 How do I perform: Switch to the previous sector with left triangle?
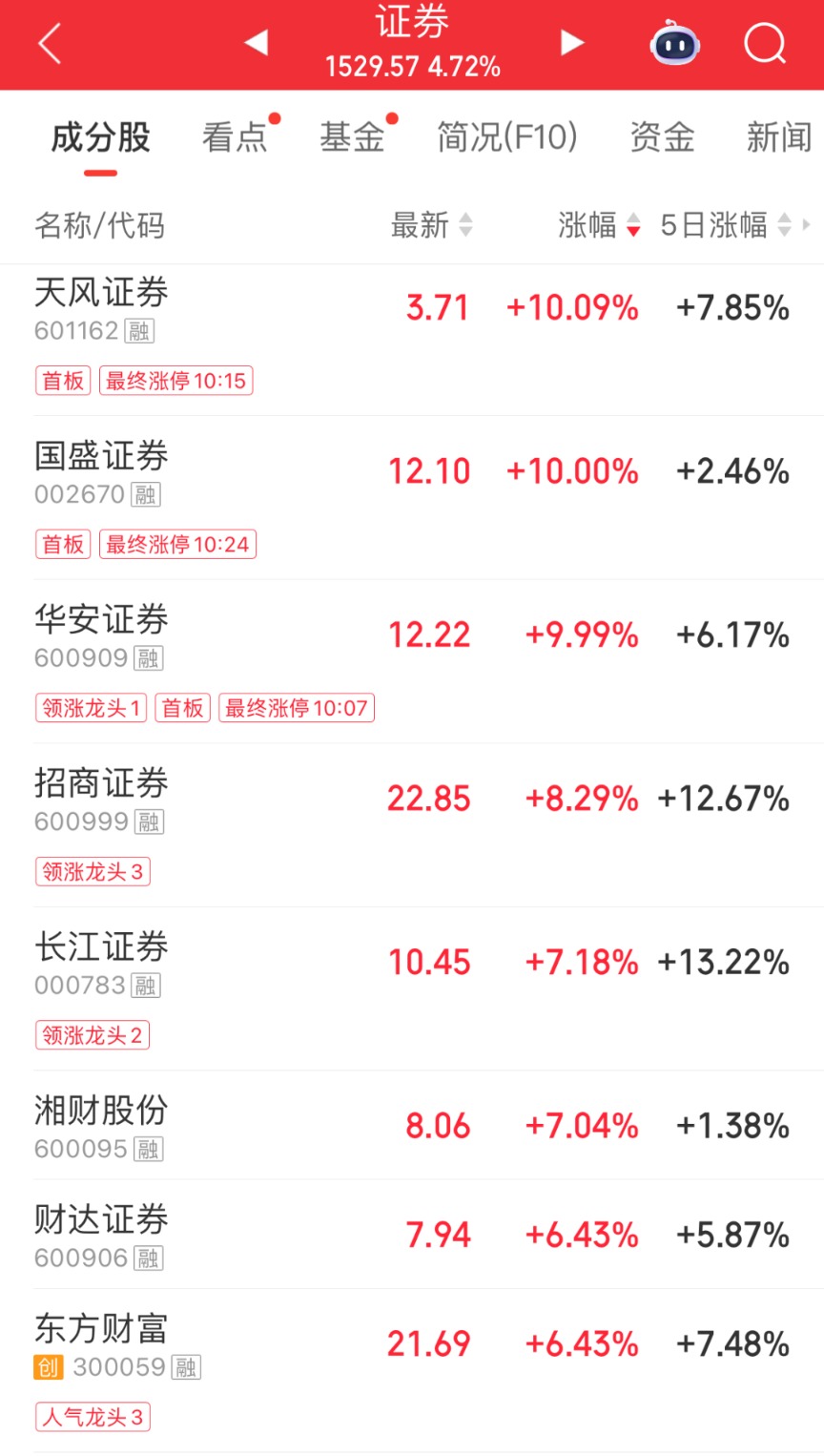(x=256, y=42)
